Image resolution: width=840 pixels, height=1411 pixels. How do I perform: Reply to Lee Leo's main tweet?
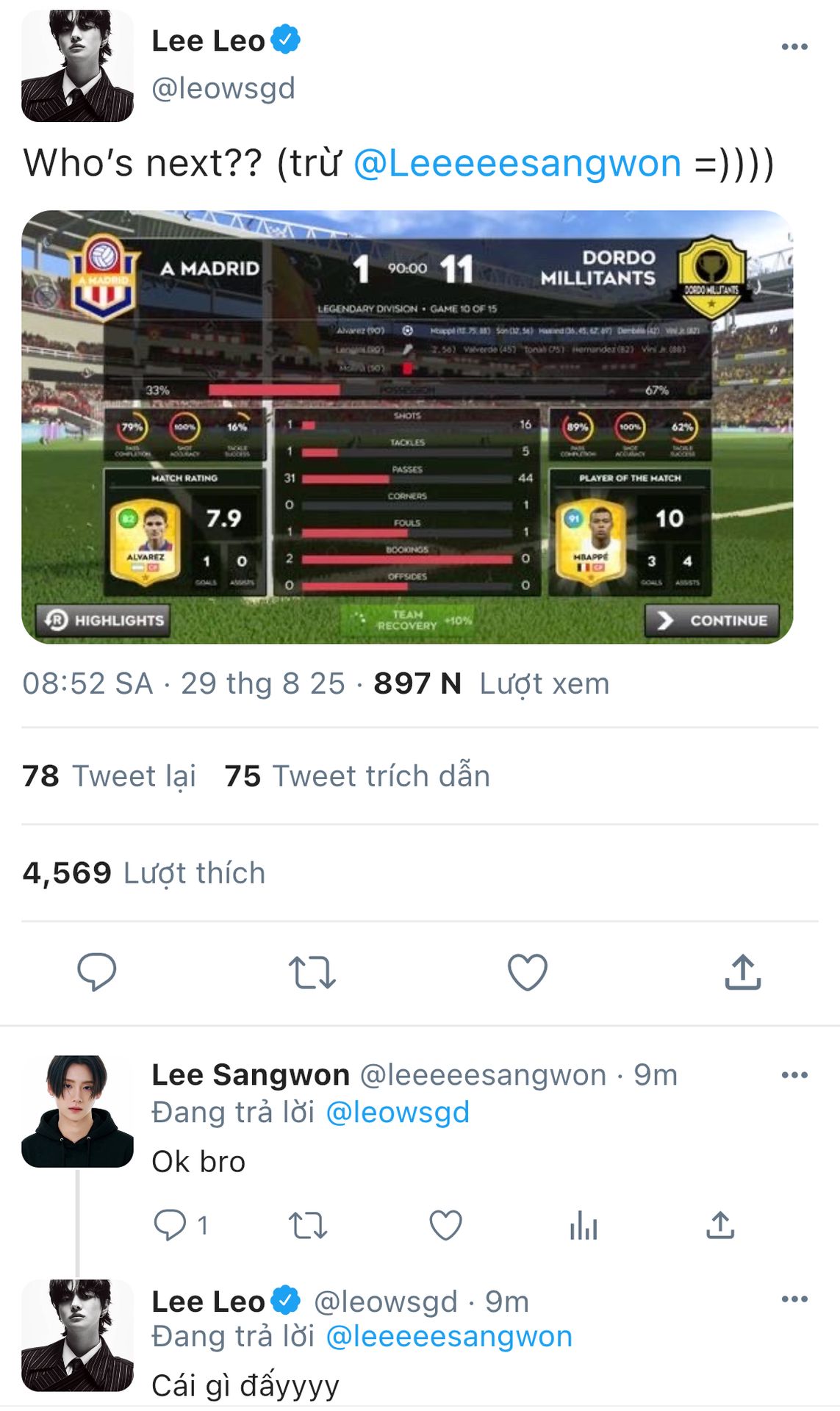point(97,972)
